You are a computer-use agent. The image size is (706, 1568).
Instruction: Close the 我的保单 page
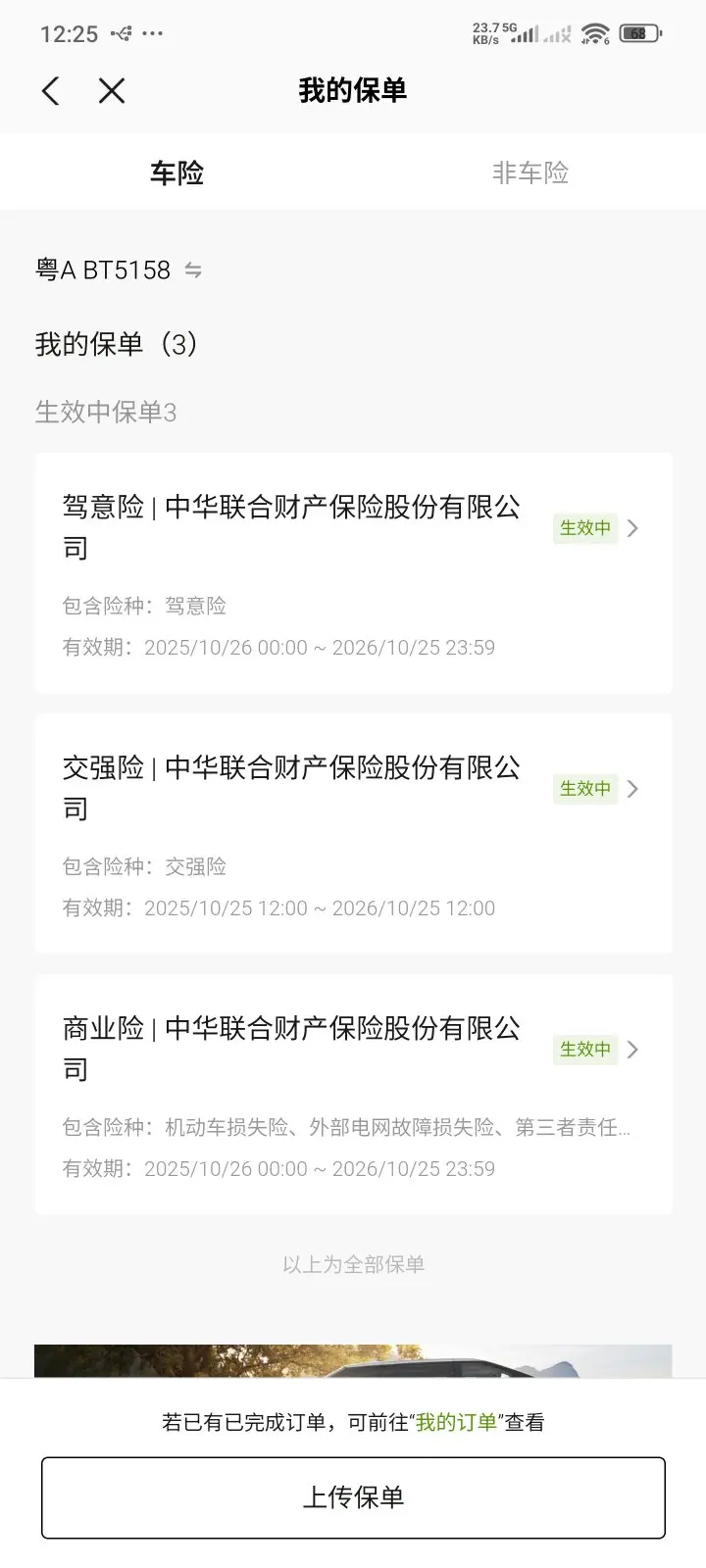tap(112, 91)
